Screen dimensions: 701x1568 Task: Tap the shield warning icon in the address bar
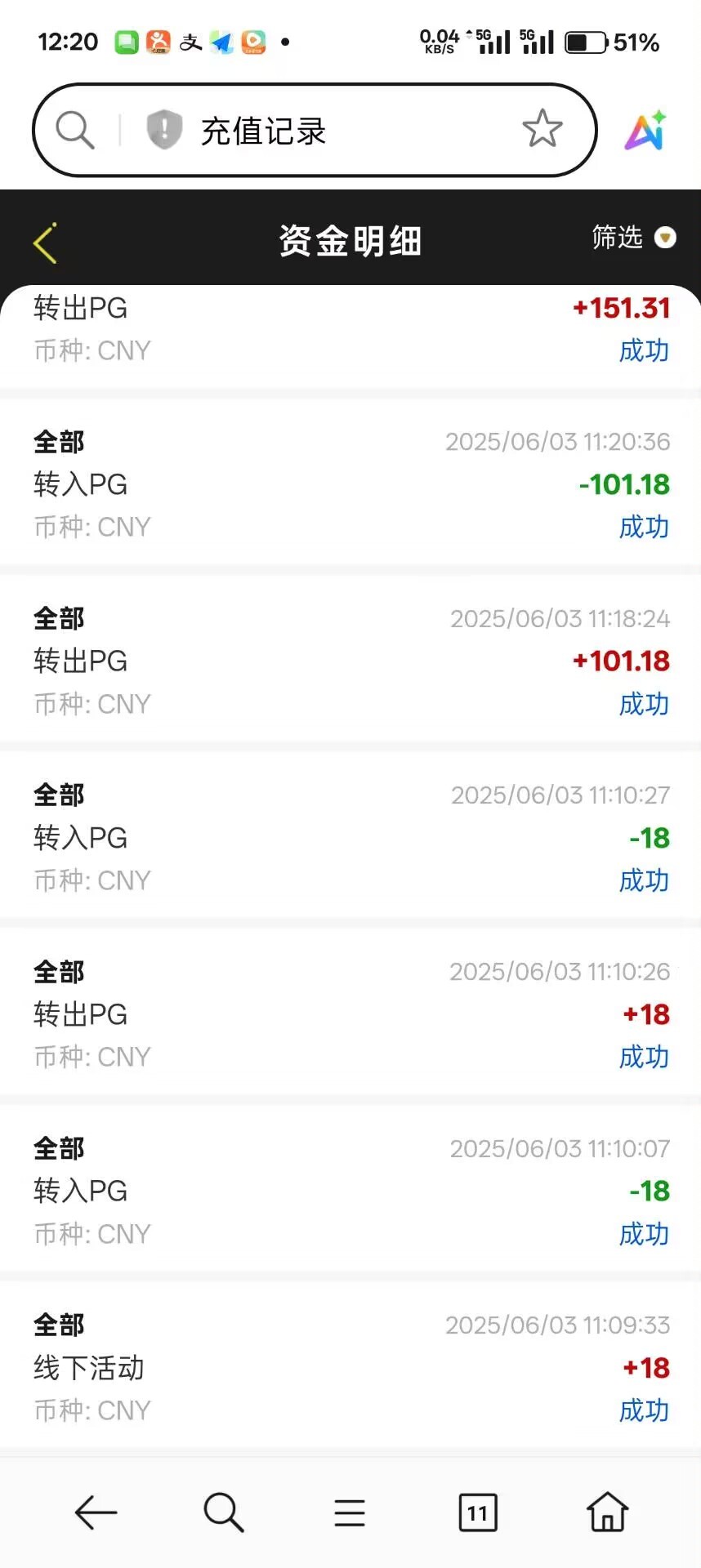point(163,129)
